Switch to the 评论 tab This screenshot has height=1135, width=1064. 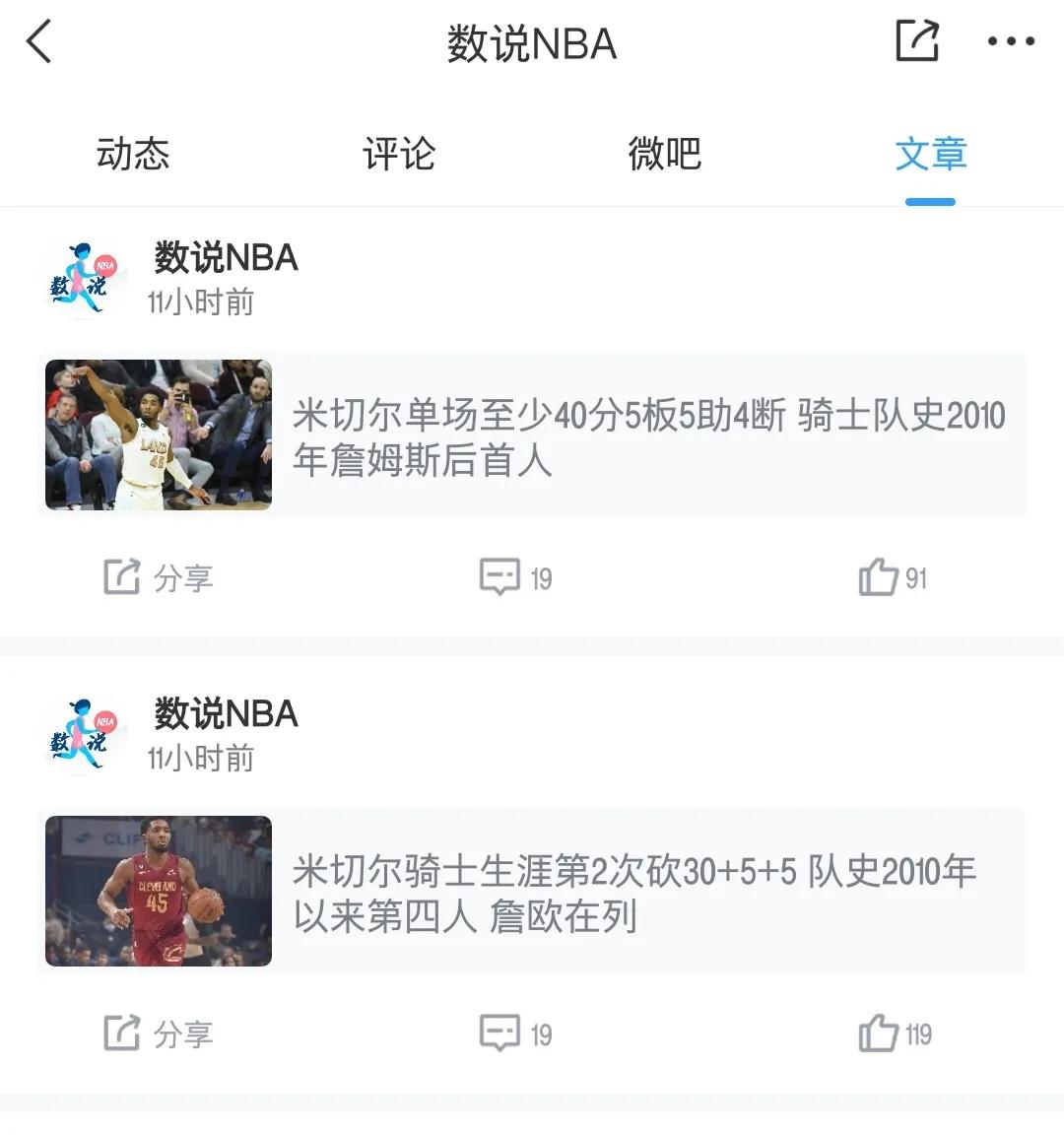[398, 154]
